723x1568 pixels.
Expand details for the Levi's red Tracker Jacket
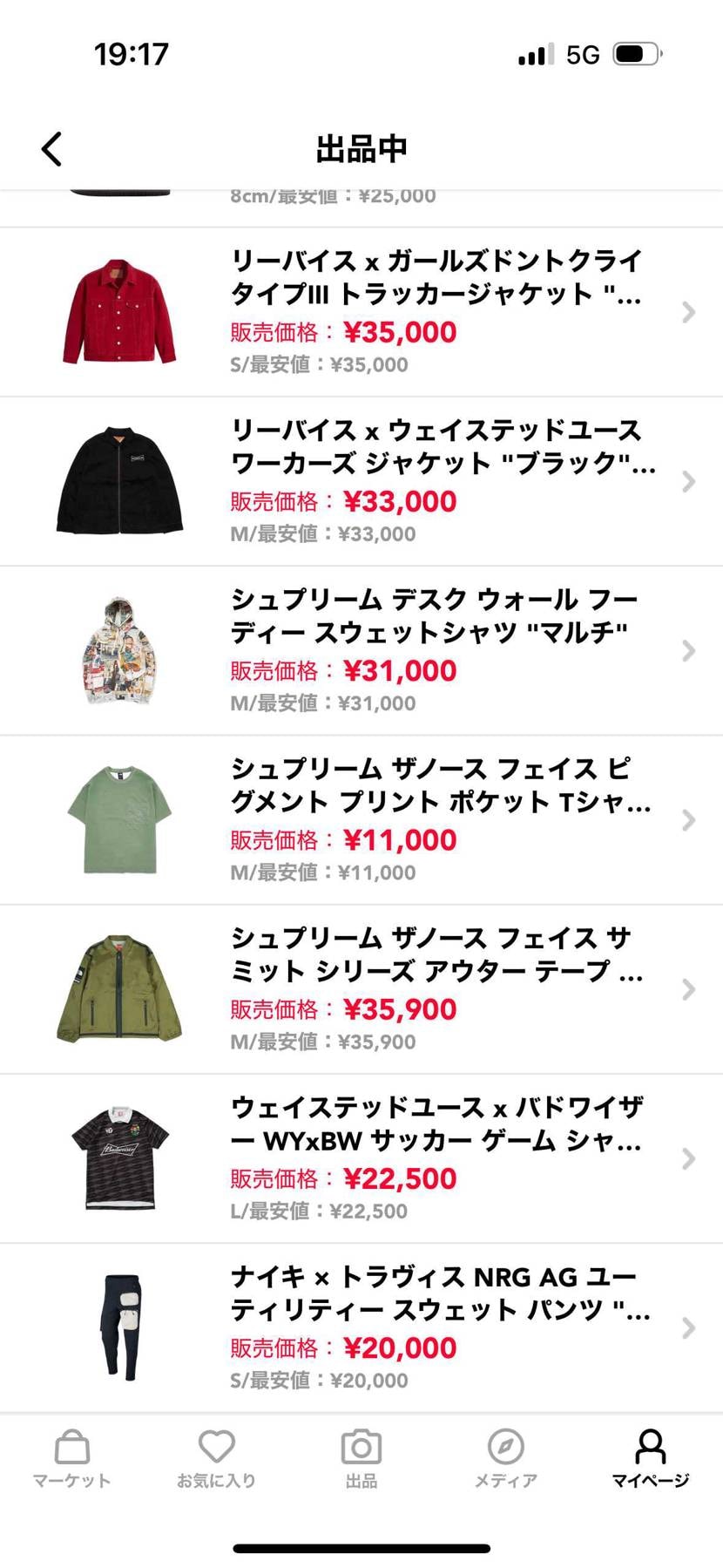(x=689, y=312)
